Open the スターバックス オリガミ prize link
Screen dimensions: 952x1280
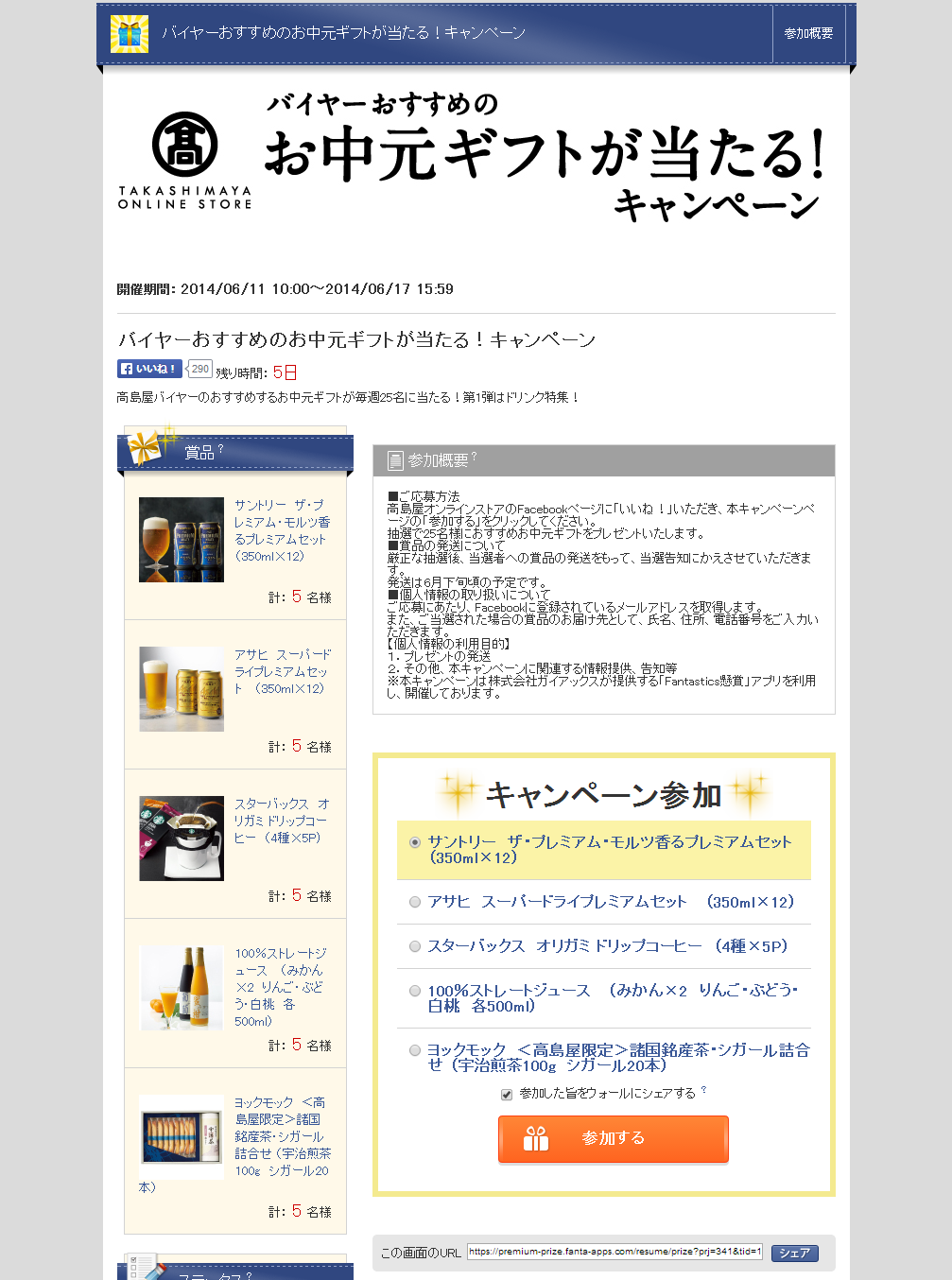tap(282, 821)
